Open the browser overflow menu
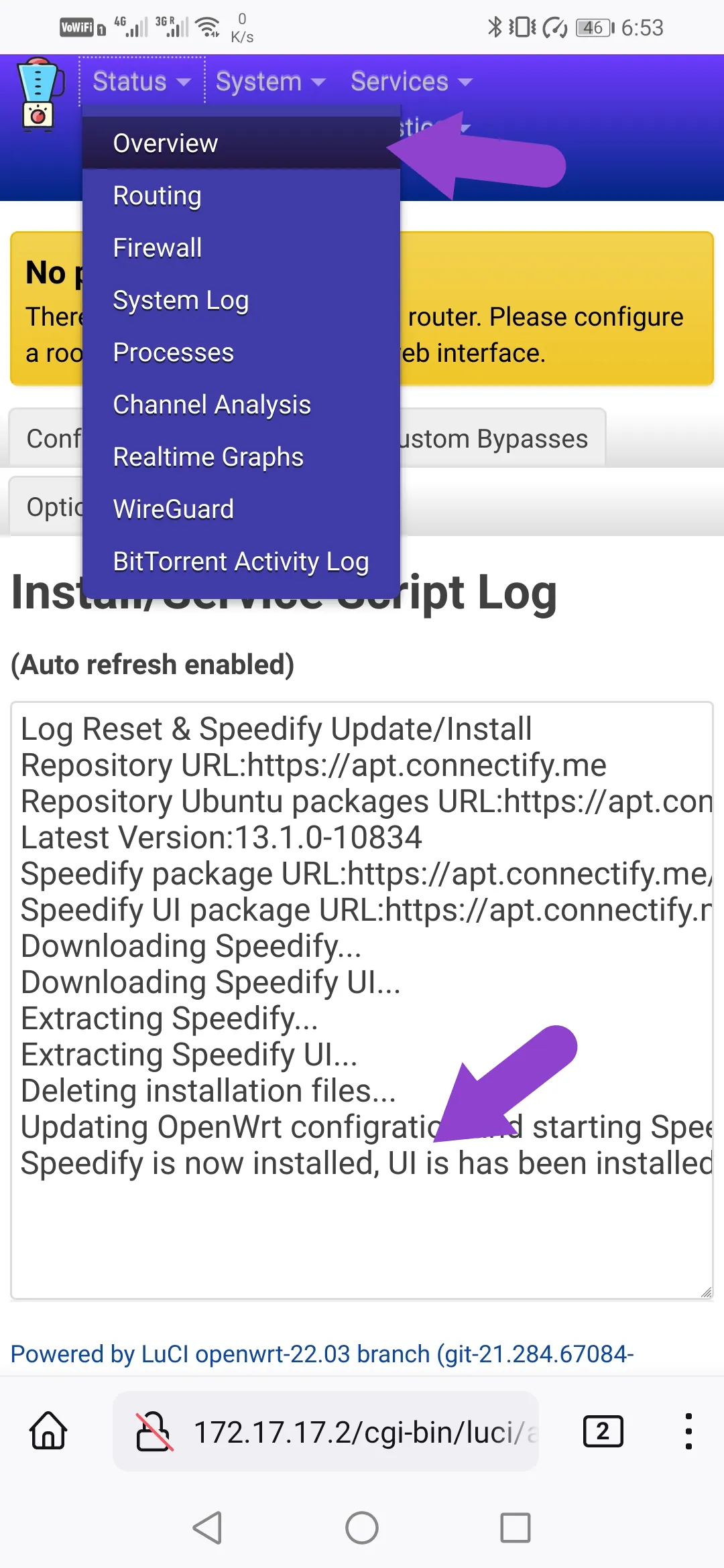The image size is (724, 1568). pyautogui.click(x=688, y=1432)
